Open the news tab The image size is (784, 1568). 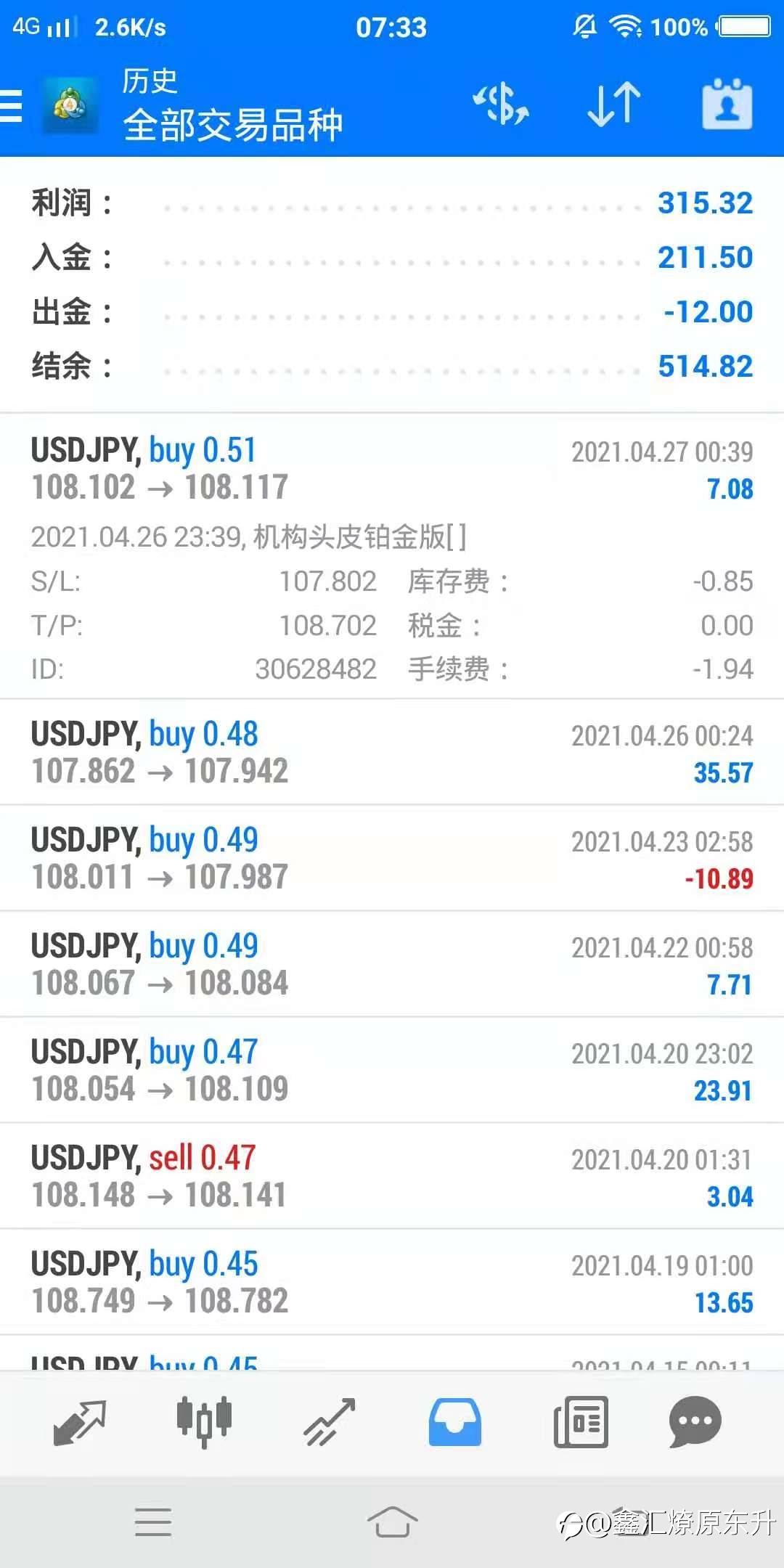coord(581,1421)
